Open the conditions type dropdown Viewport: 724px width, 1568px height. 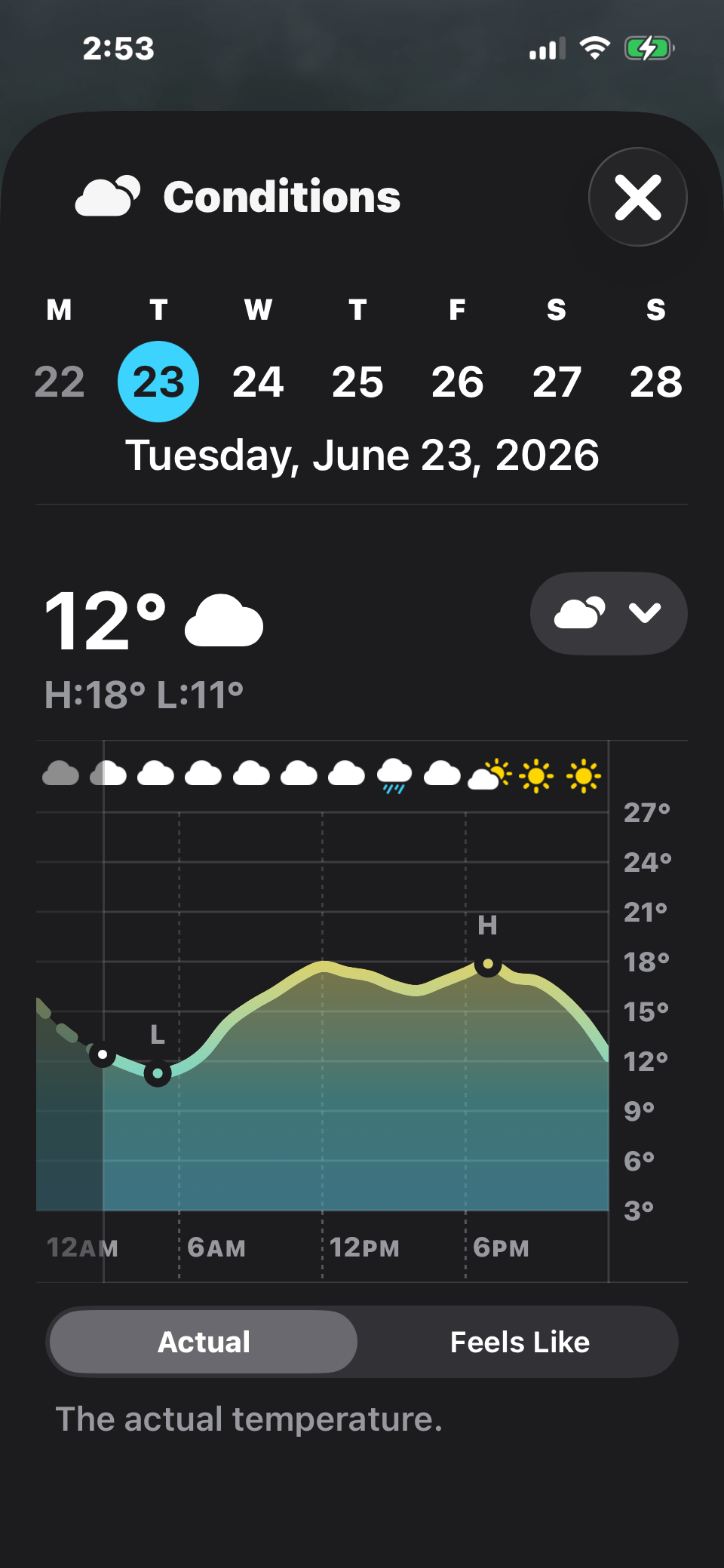click(609, 613)
